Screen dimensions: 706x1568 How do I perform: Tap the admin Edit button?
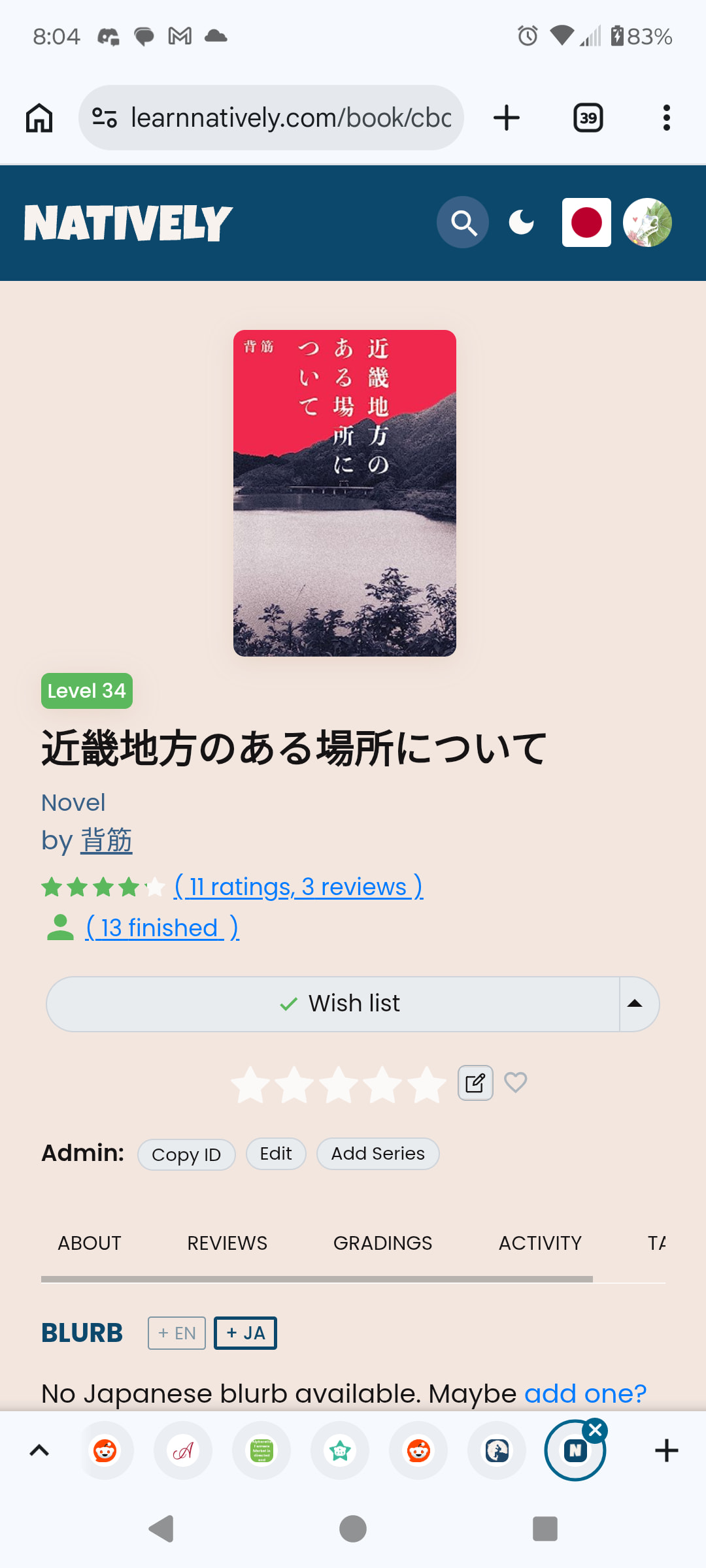click(x=276, y=1154)
